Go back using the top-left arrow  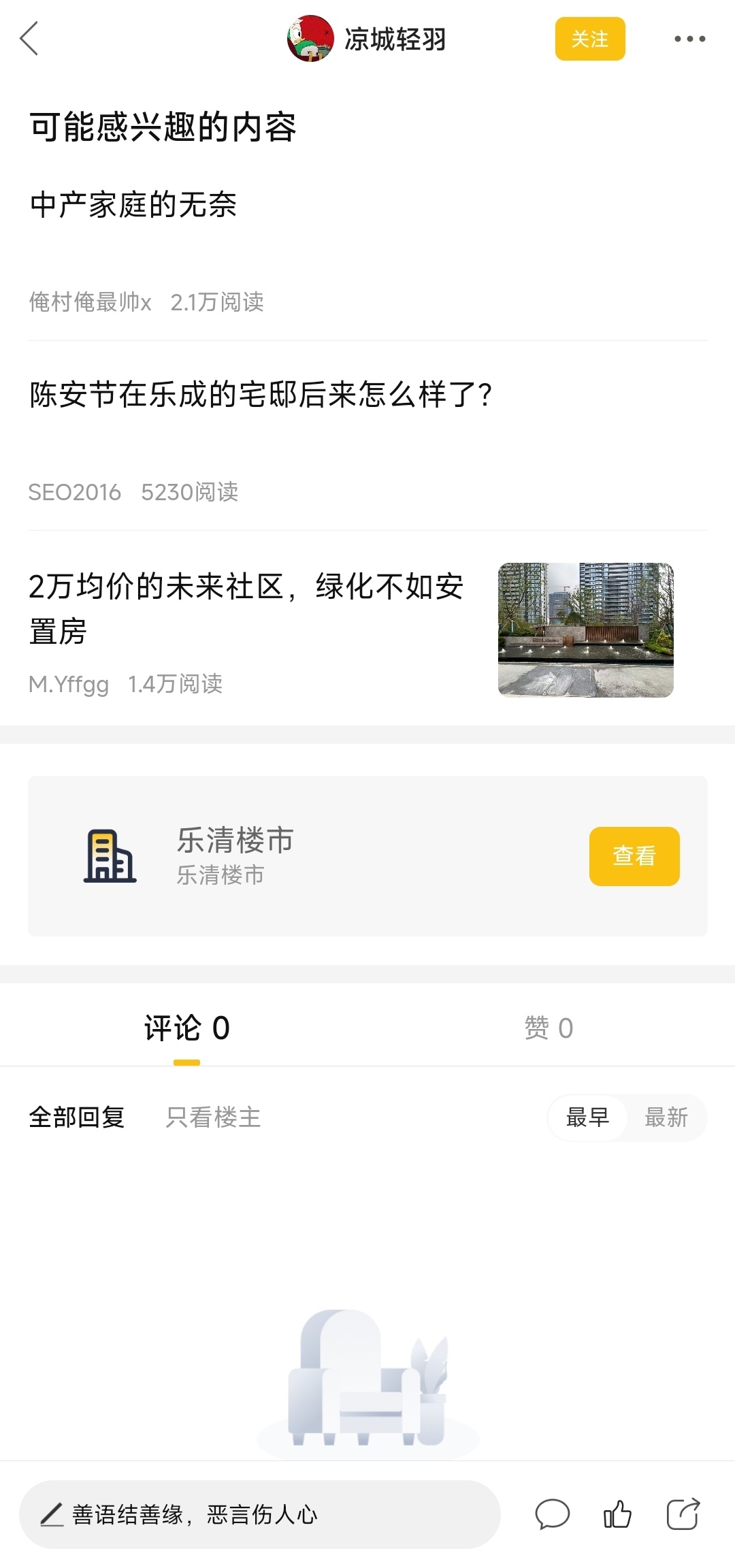(29, 39)
